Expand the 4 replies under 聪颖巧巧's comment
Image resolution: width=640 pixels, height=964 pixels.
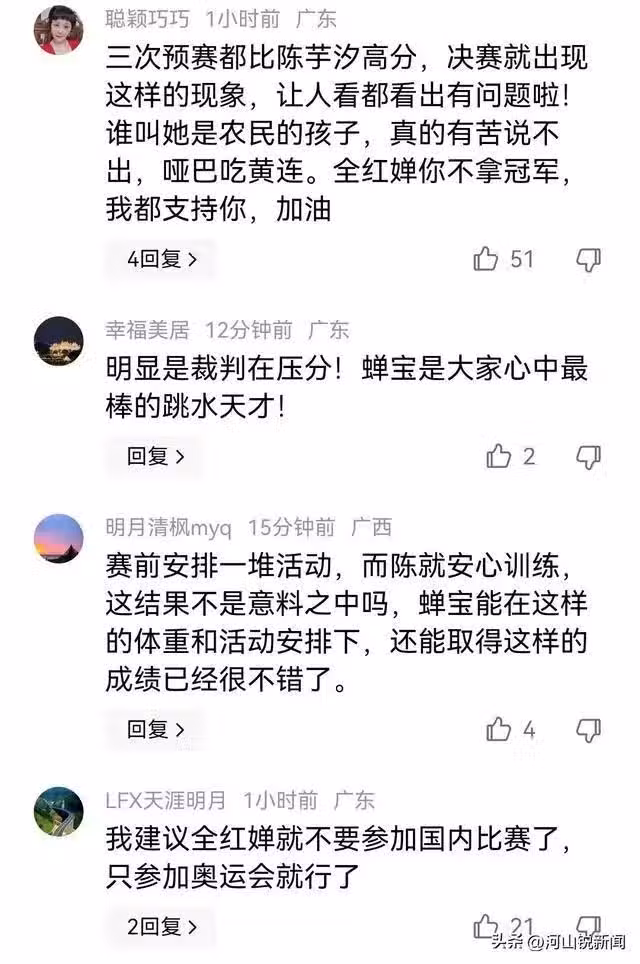click(x=160, y=260)
